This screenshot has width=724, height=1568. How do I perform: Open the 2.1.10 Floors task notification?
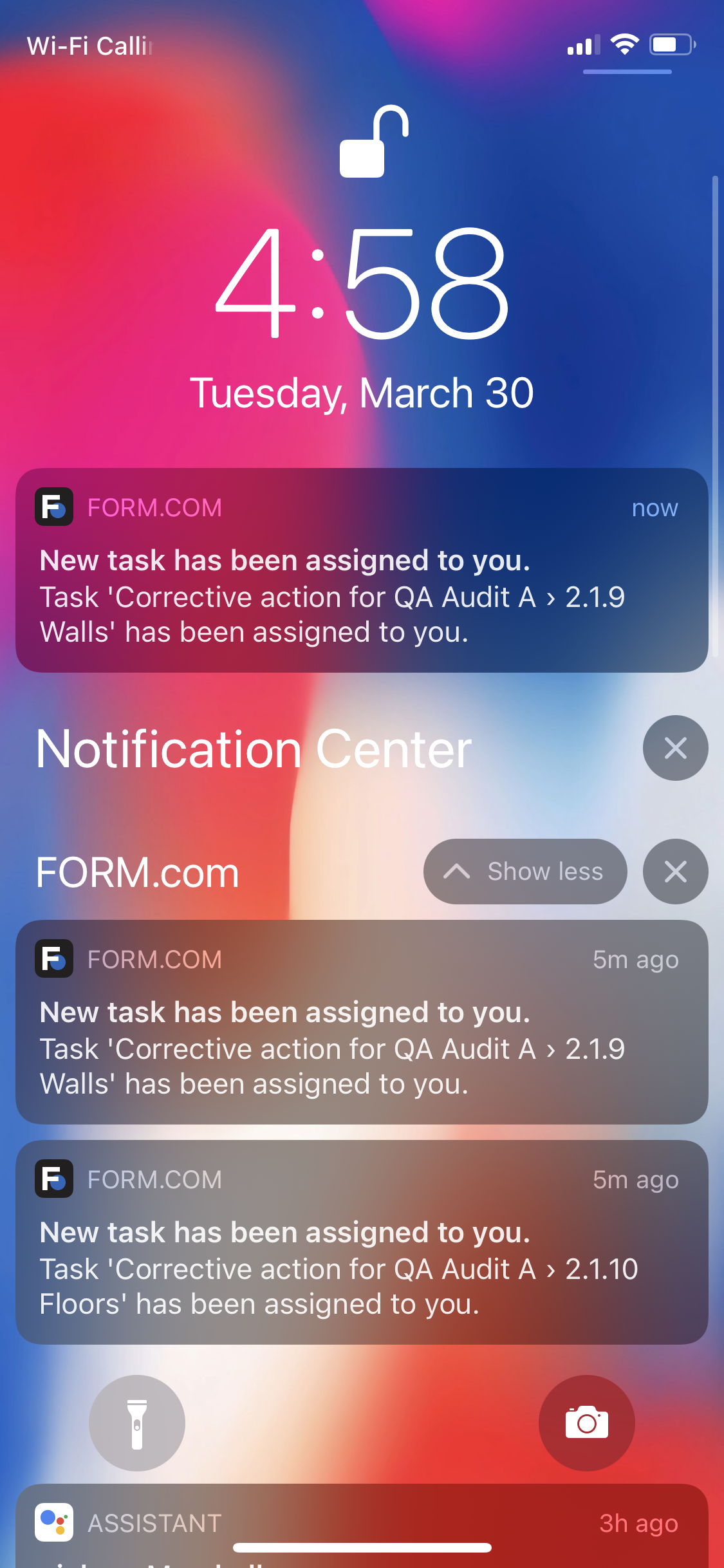tap(362, 1242)
